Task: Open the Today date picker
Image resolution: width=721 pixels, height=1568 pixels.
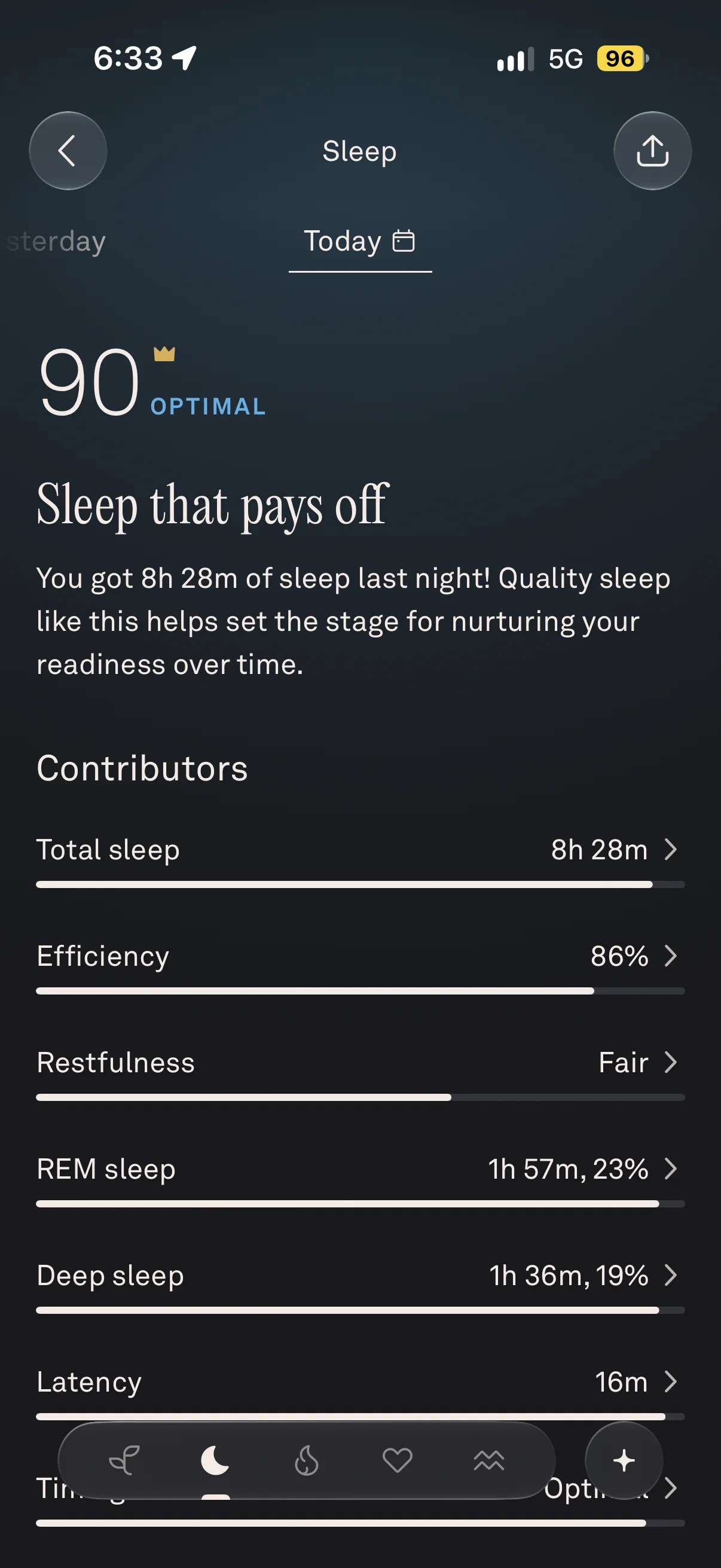Action: [x=359, y=241]
